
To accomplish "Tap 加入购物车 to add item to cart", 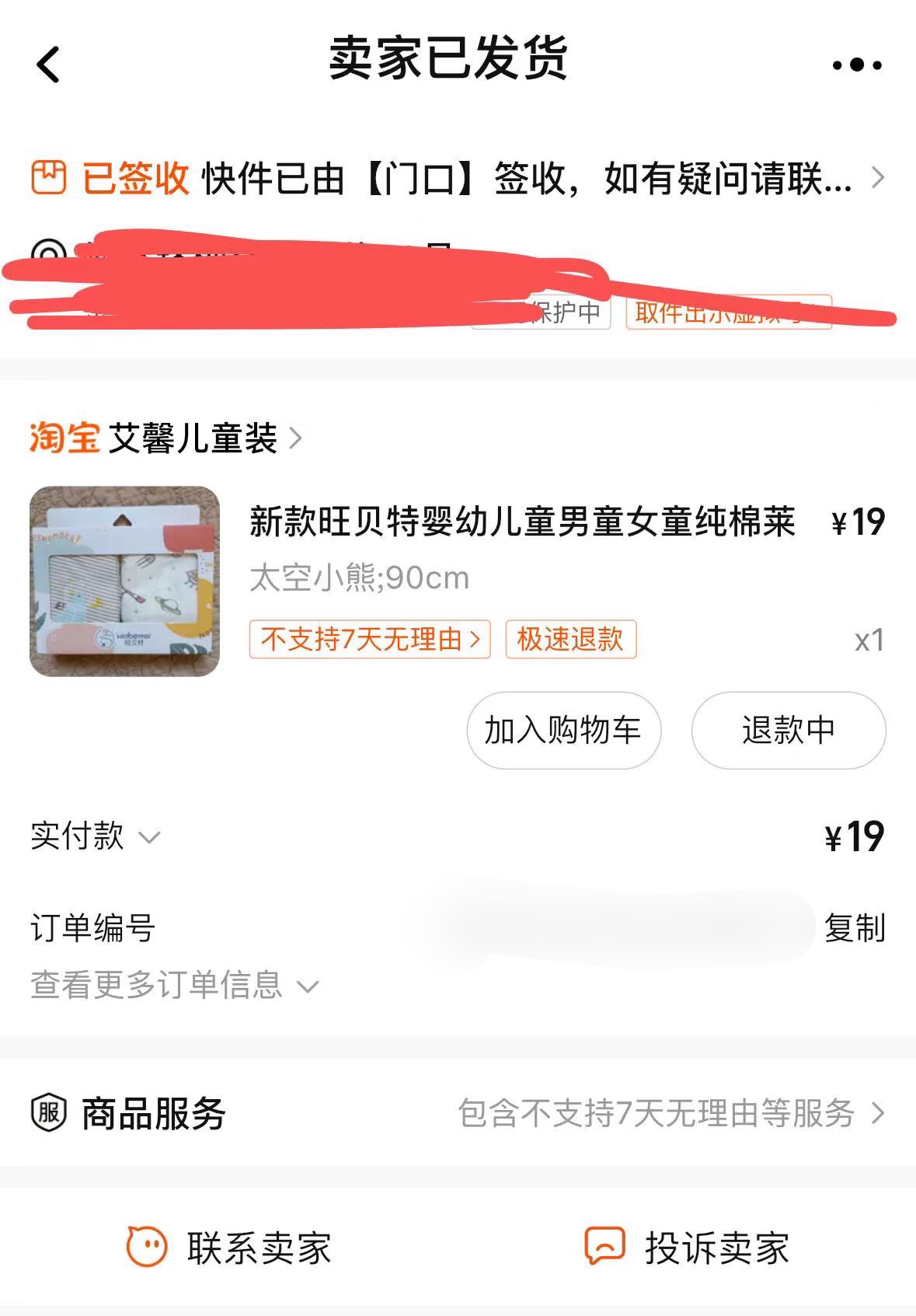I will pyautogui.click(x=563, y=731).
